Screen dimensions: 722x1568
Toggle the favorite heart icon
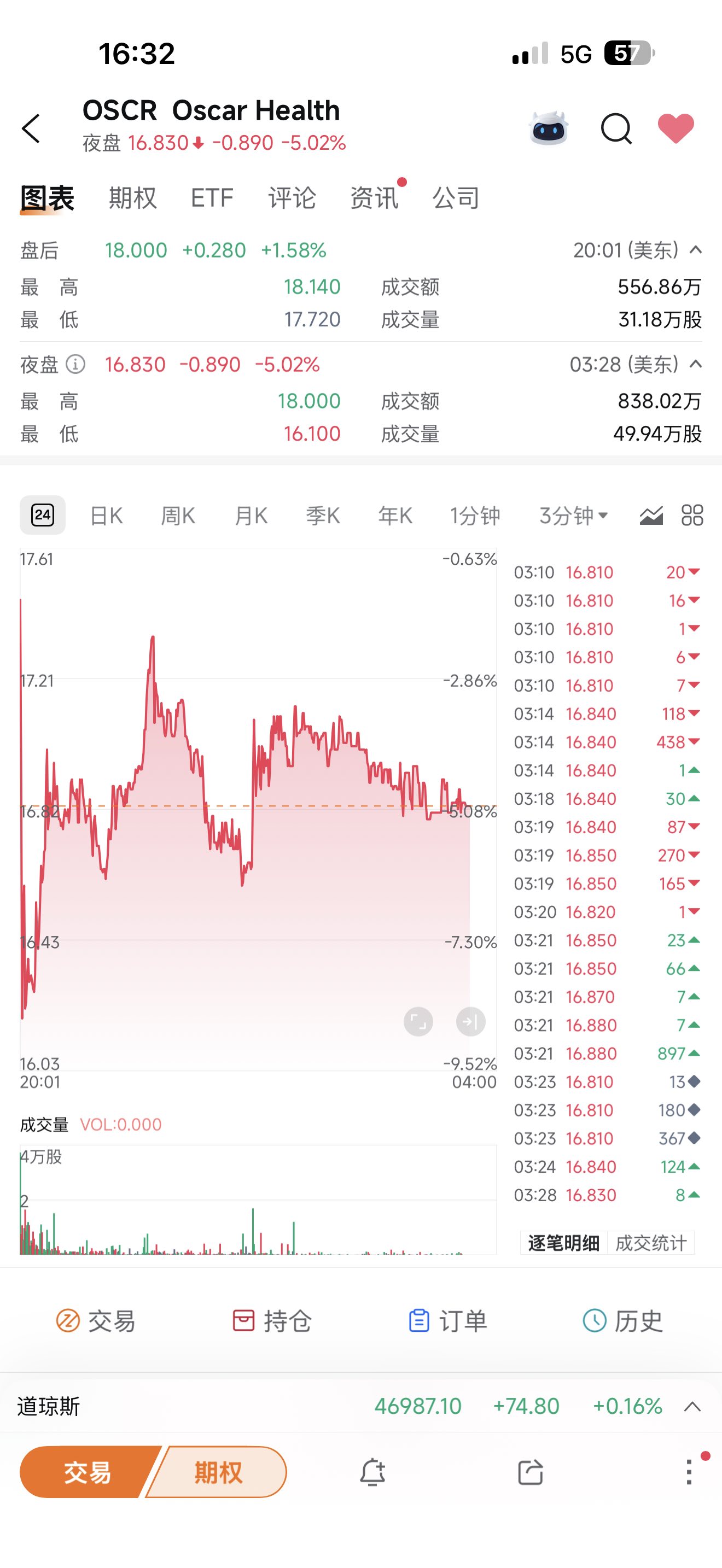[674, 129]
